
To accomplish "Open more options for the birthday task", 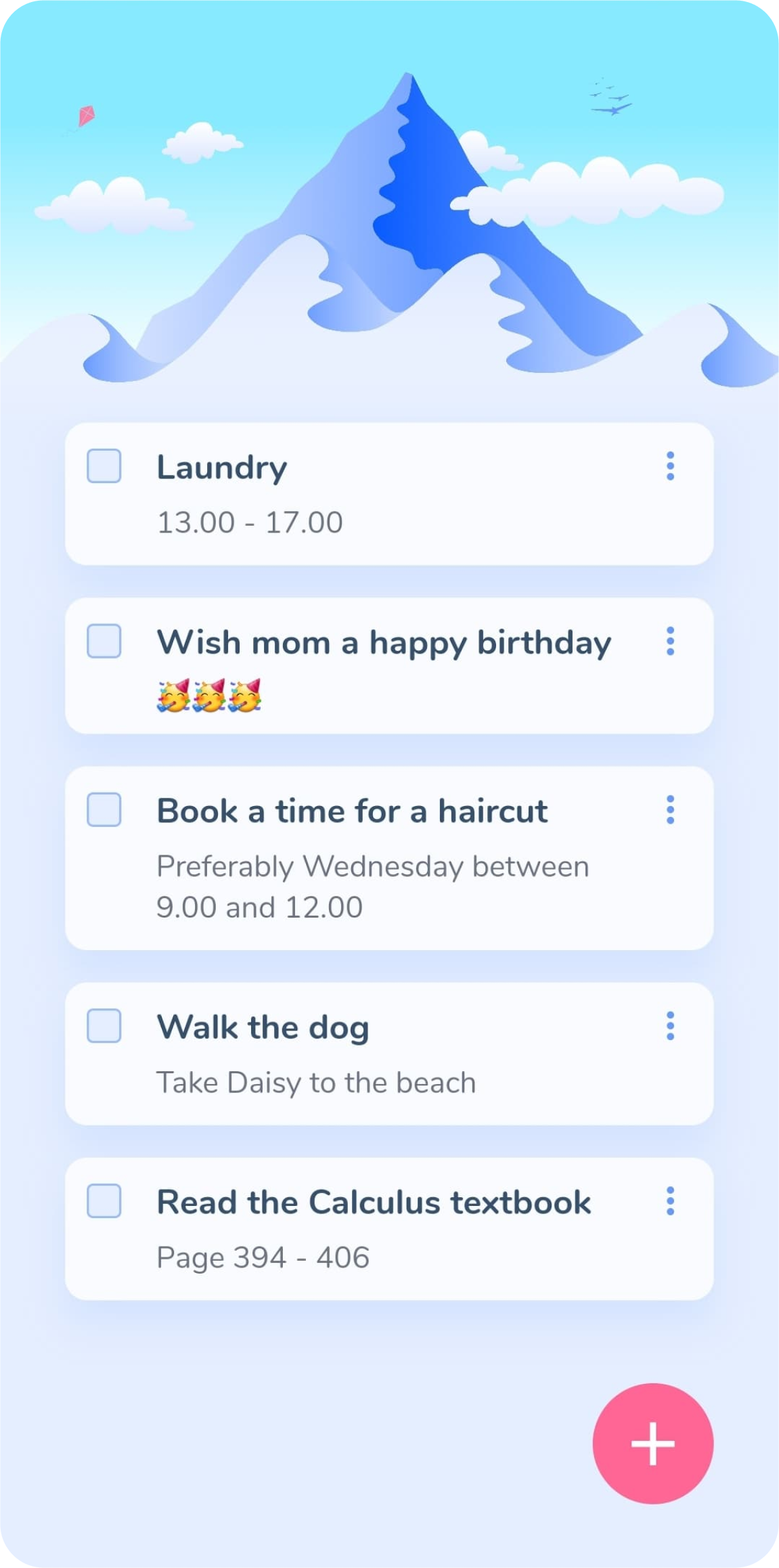I will (x=670, y=641).
